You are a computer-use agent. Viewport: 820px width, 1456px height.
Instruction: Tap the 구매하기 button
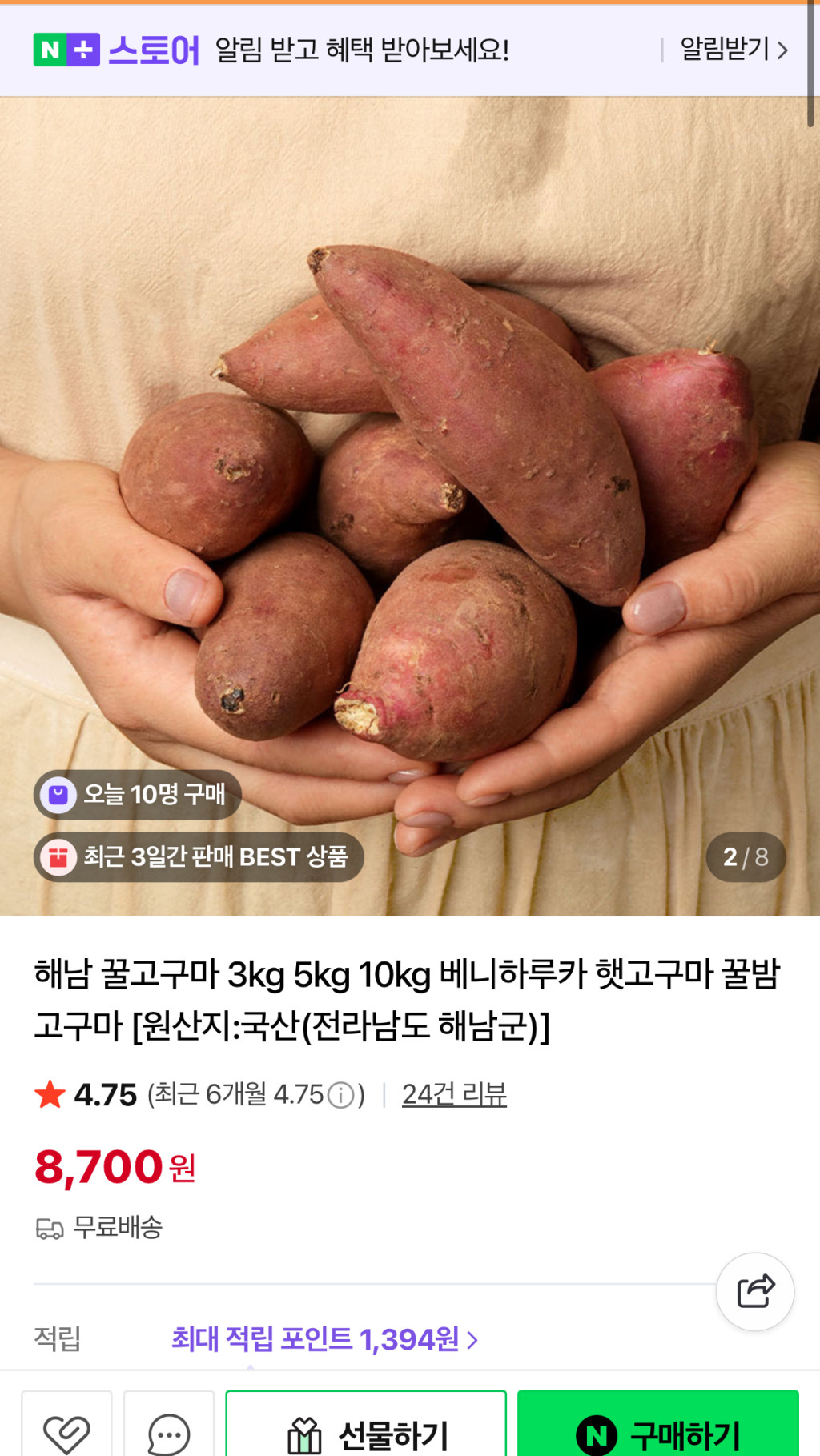[x=657, y=1431]
